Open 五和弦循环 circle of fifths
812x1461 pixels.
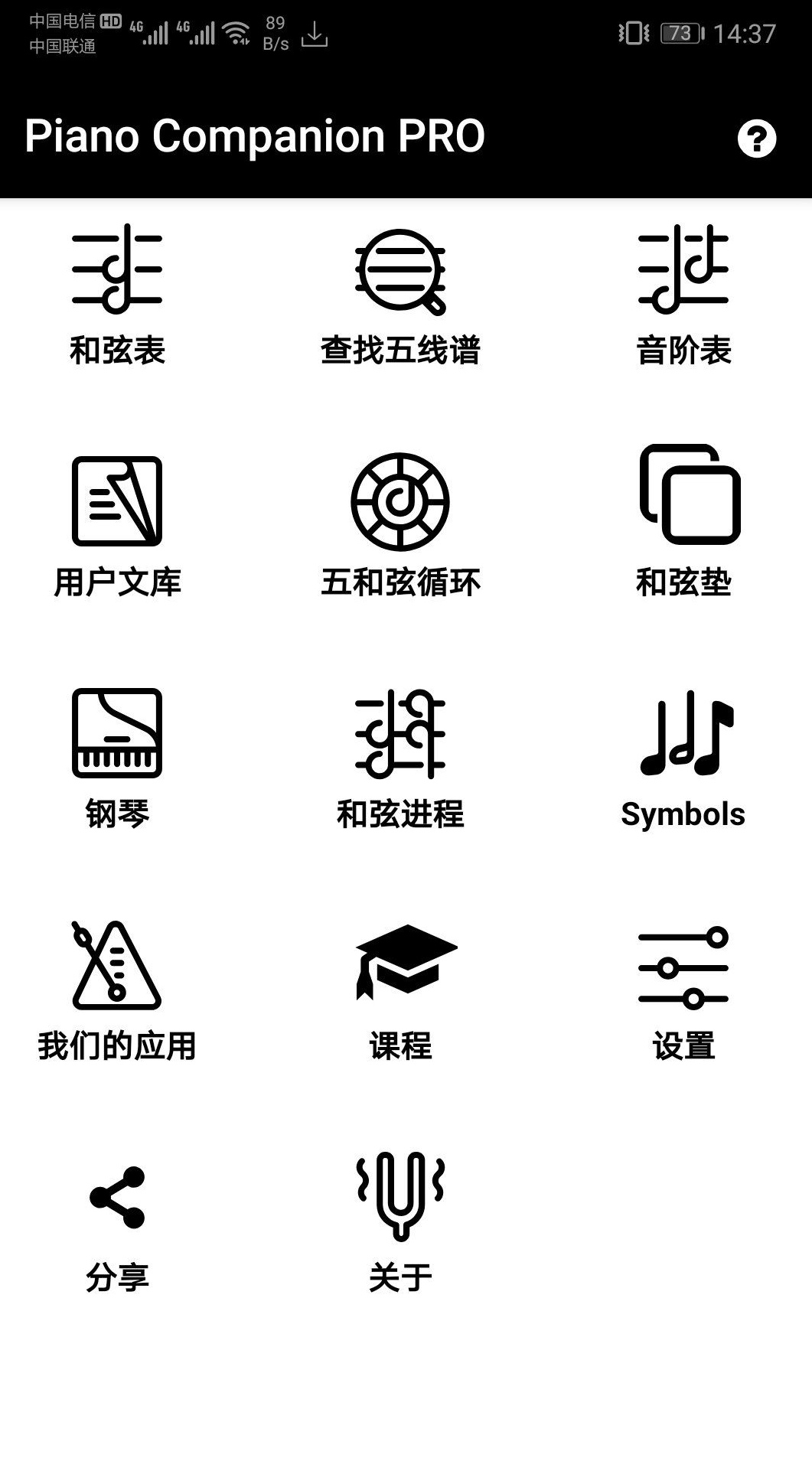400,527
